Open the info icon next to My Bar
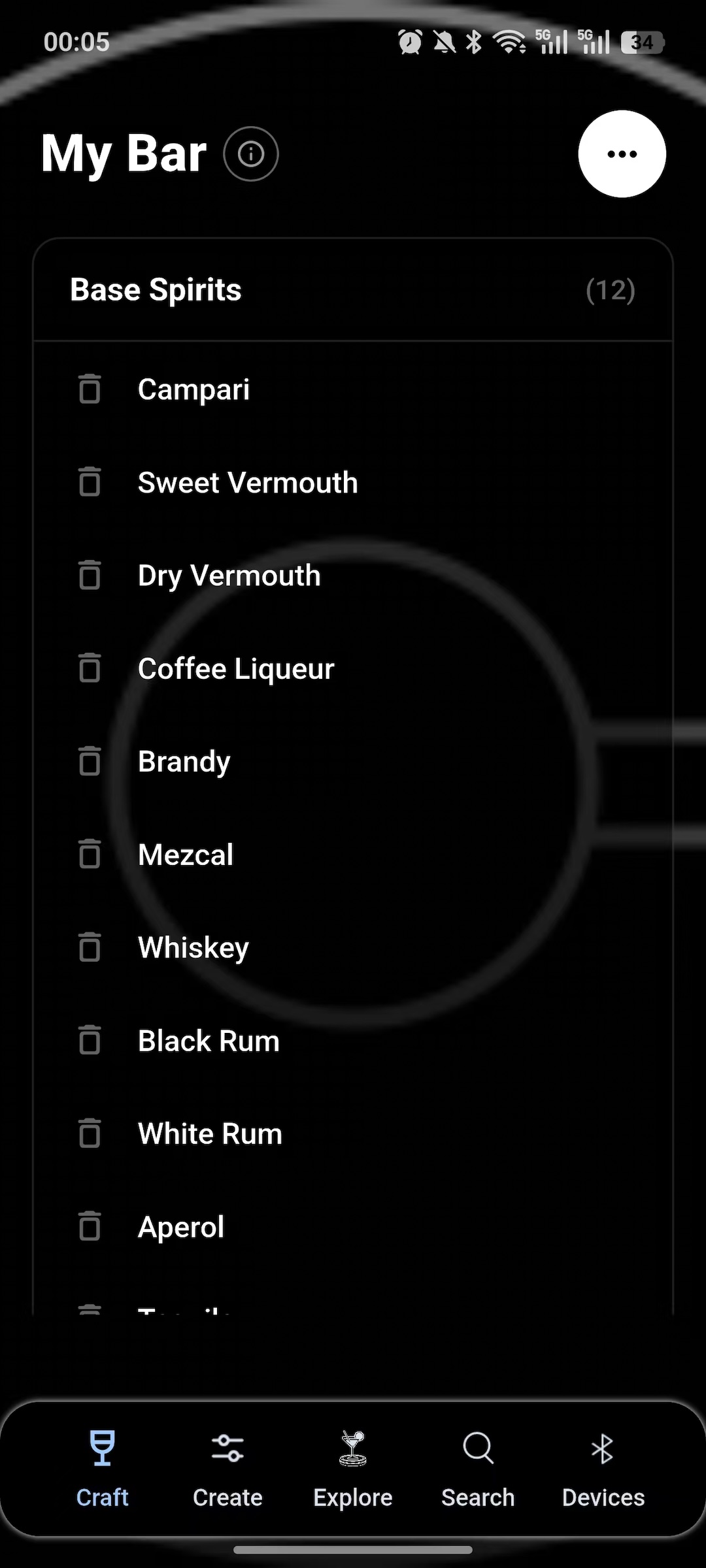The image size is (706, 1568). [251, 154]
